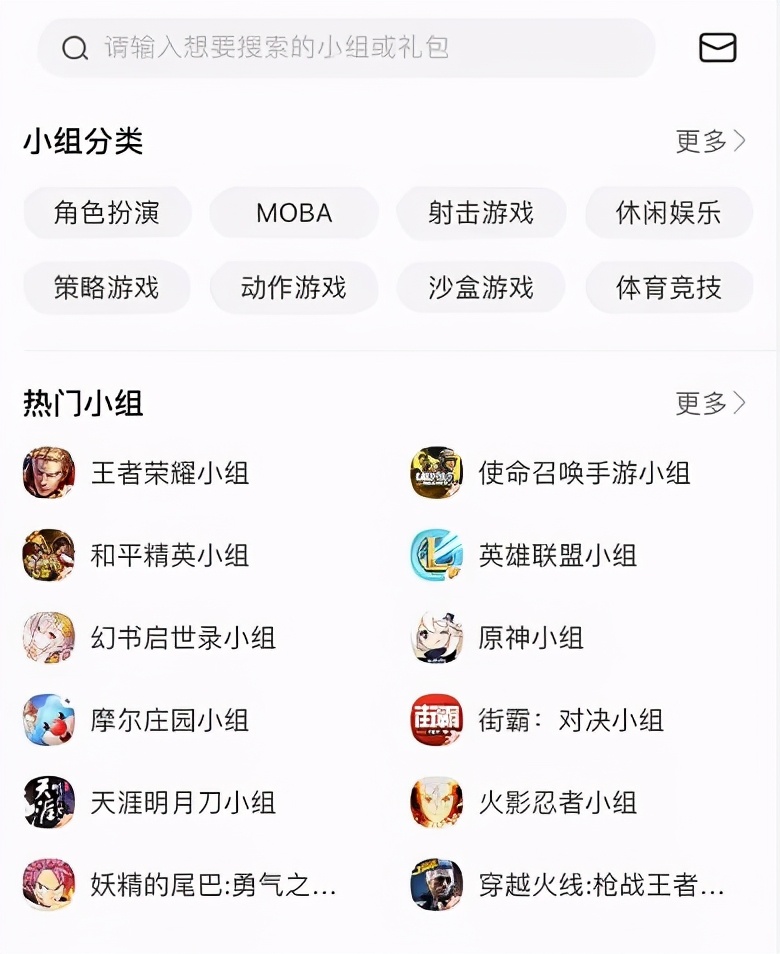Open the 街霸：对决小组 red icon

point(435,720)
